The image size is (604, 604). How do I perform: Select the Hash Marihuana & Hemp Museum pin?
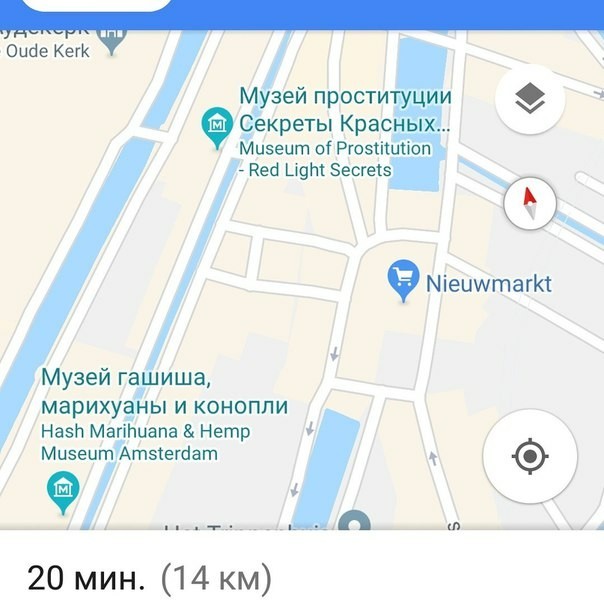tap(62, 490)
